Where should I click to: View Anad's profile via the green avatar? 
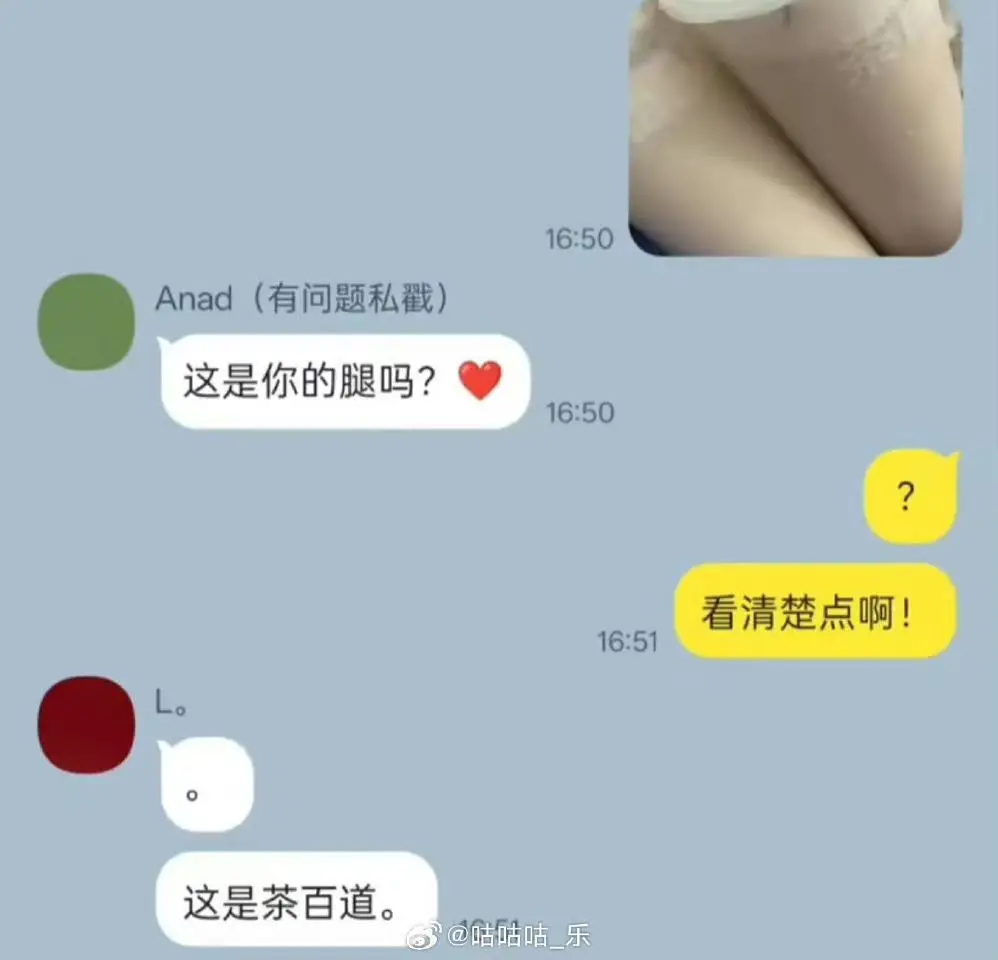(x=86, y=322)
